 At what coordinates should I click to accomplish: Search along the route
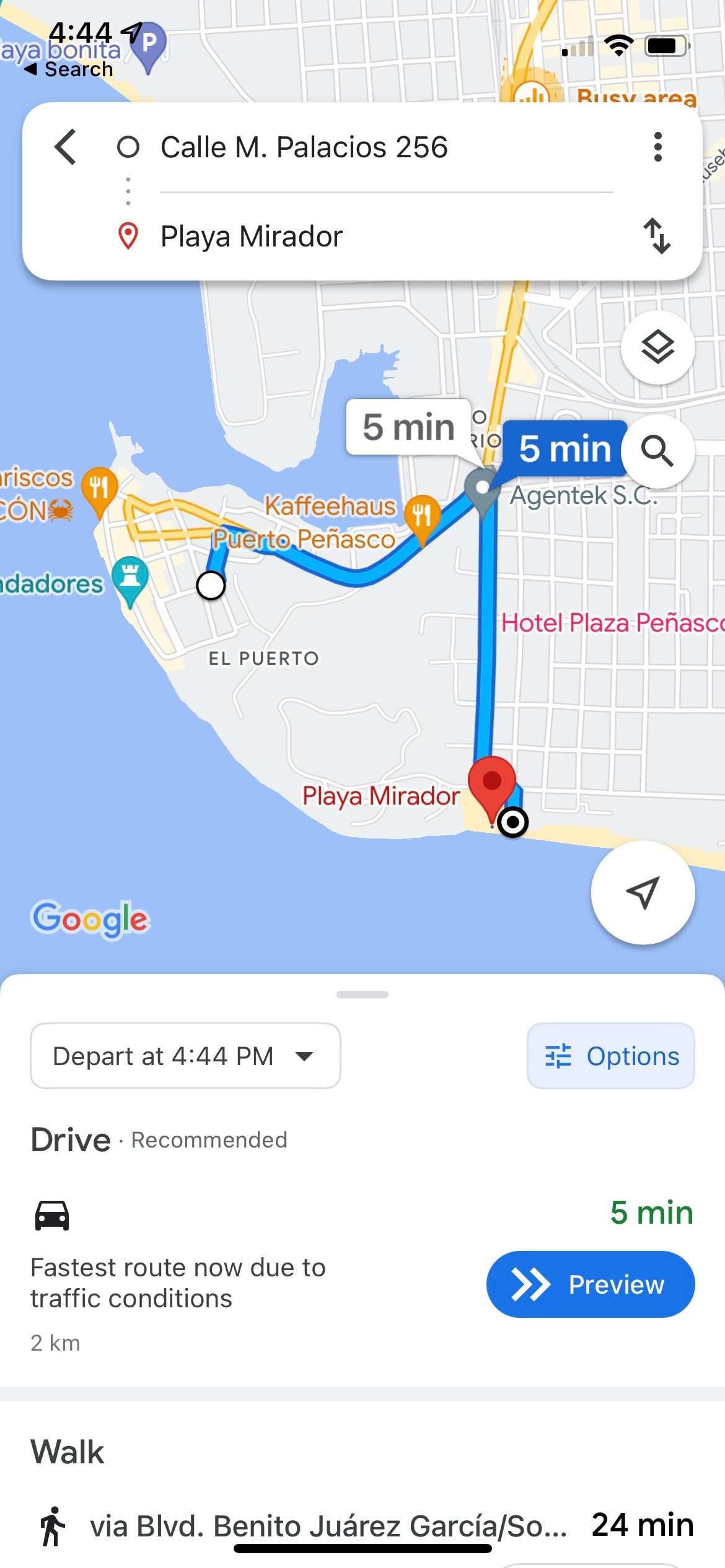point(657,451)
